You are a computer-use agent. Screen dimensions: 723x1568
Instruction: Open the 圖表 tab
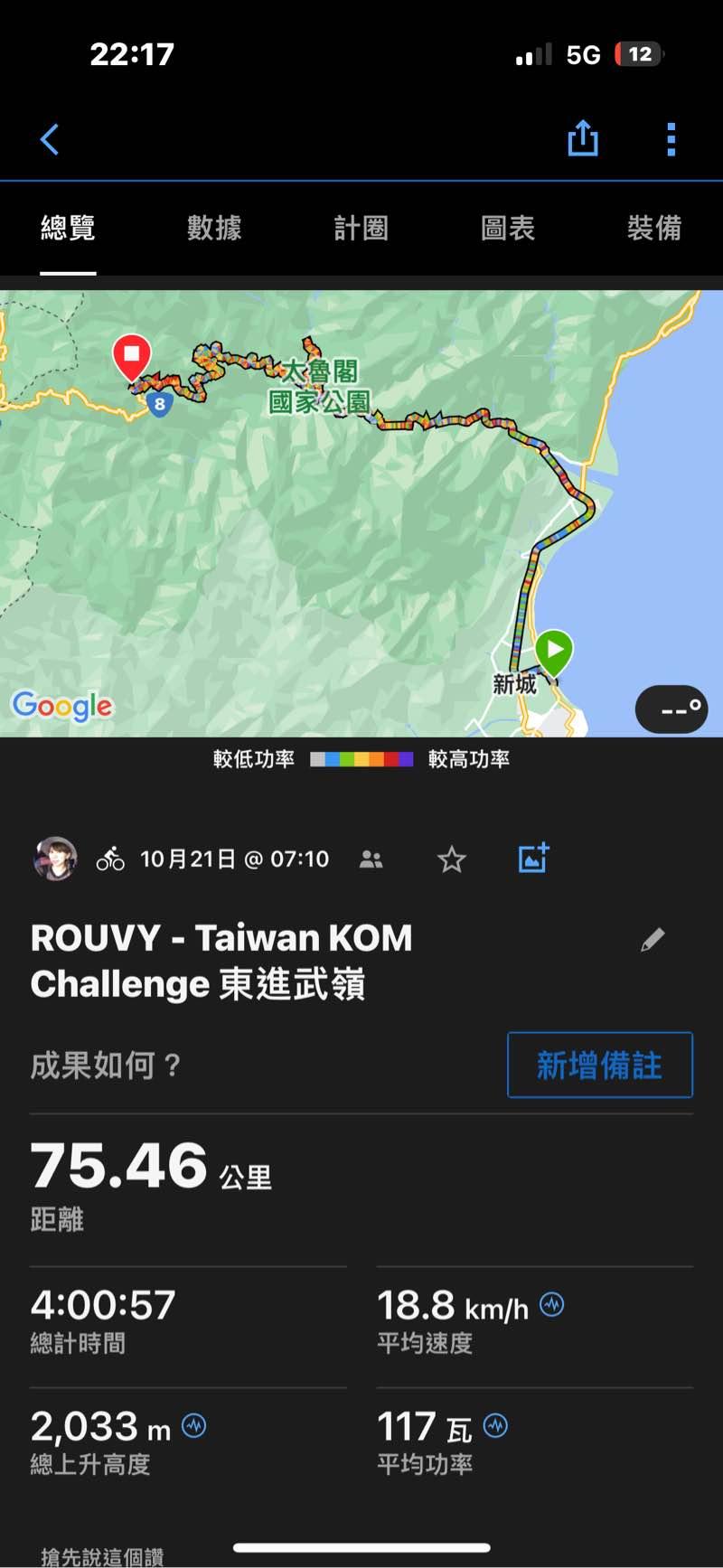coord(508,228)
